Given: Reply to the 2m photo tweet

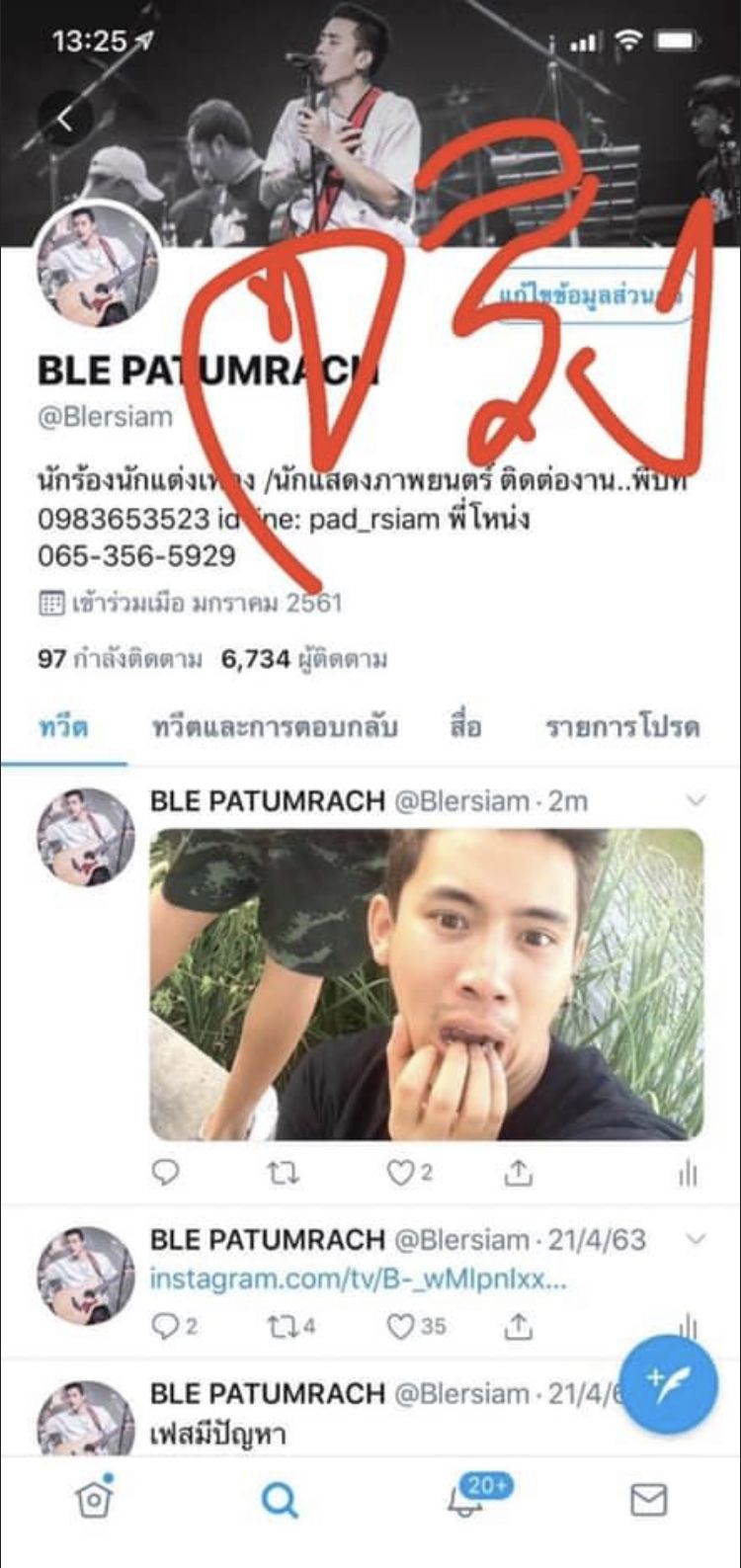Looking at the screenshot, I should pos(166,1173).
